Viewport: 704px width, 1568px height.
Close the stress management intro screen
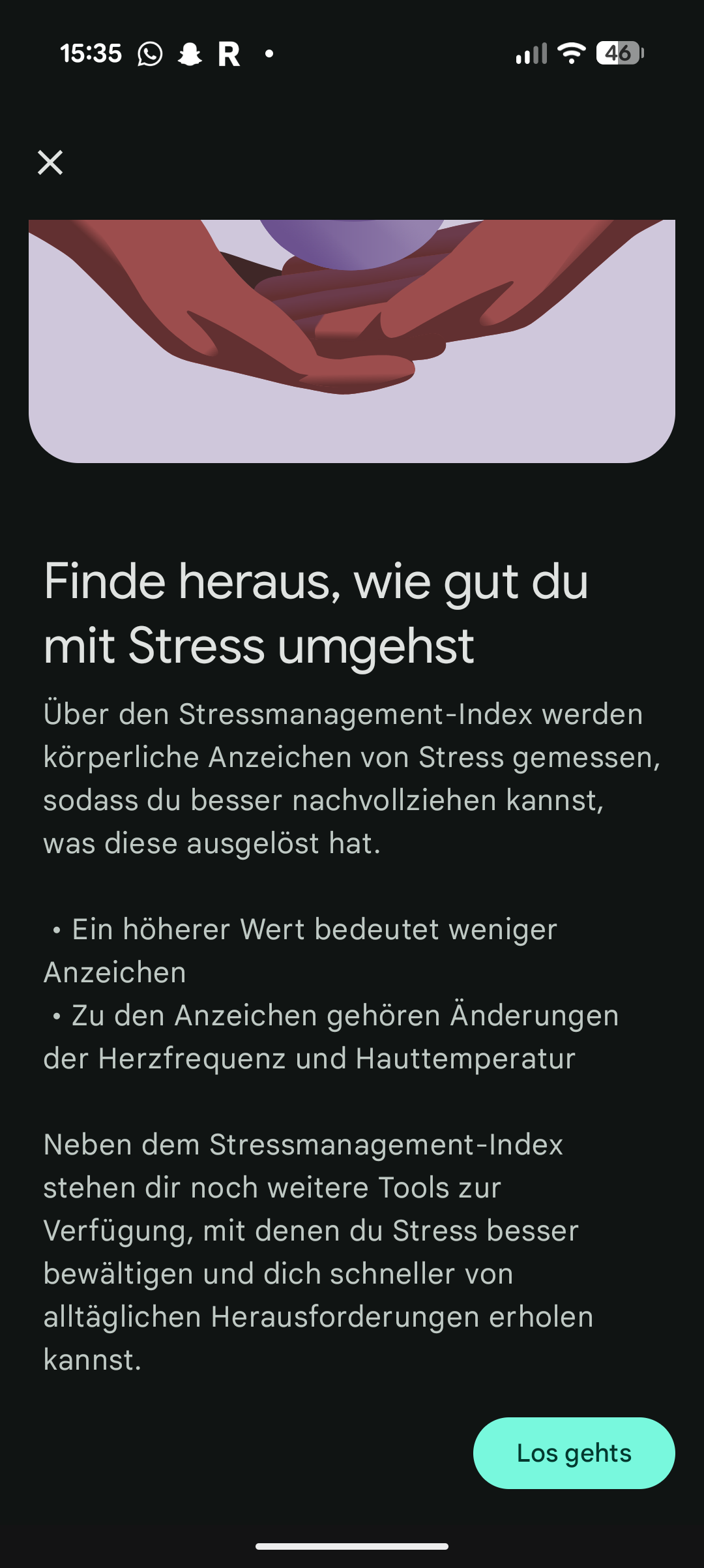(50, 162)
